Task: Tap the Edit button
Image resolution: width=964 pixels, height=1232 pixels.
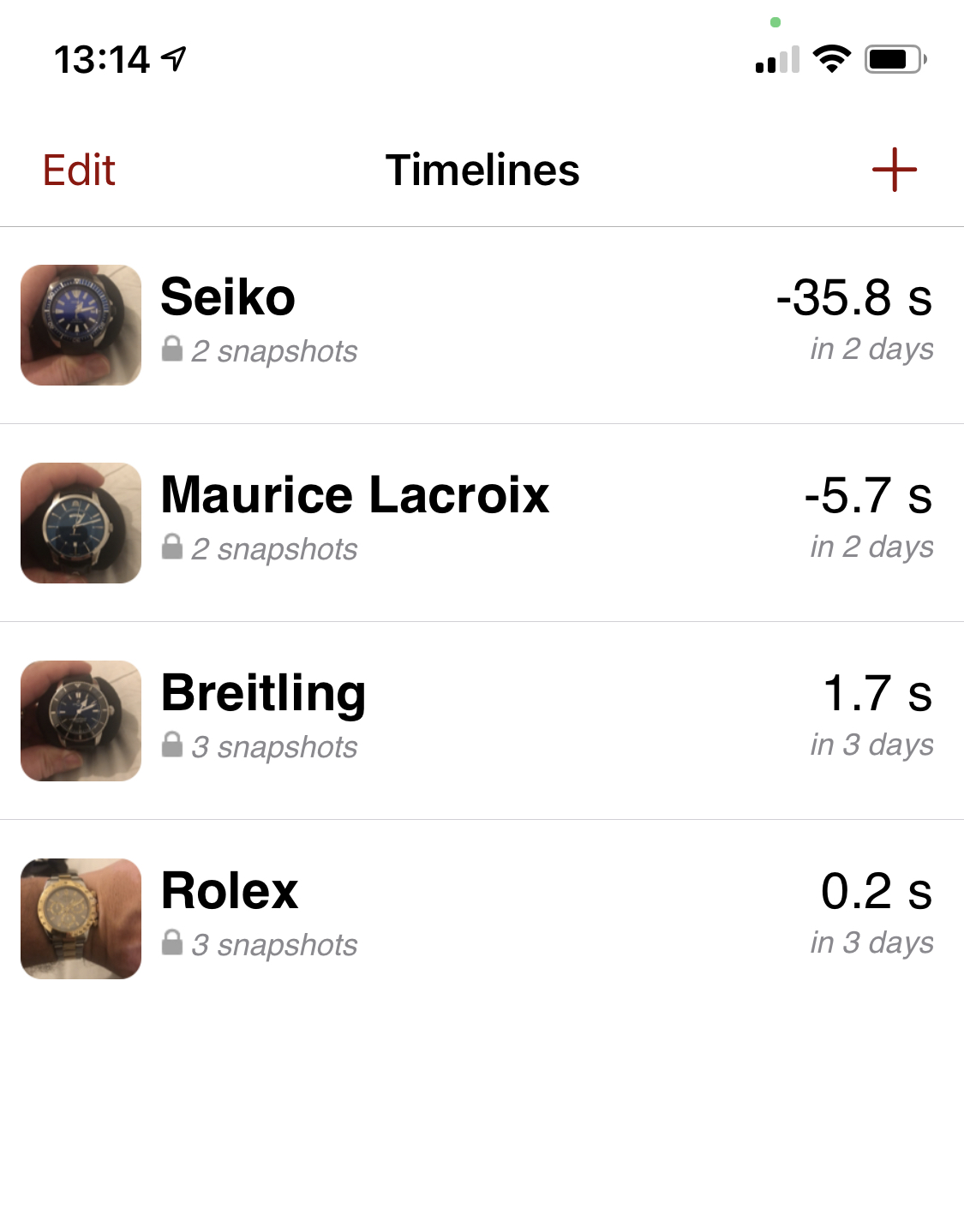Action: pyautogui.click(x=79, y=170)
